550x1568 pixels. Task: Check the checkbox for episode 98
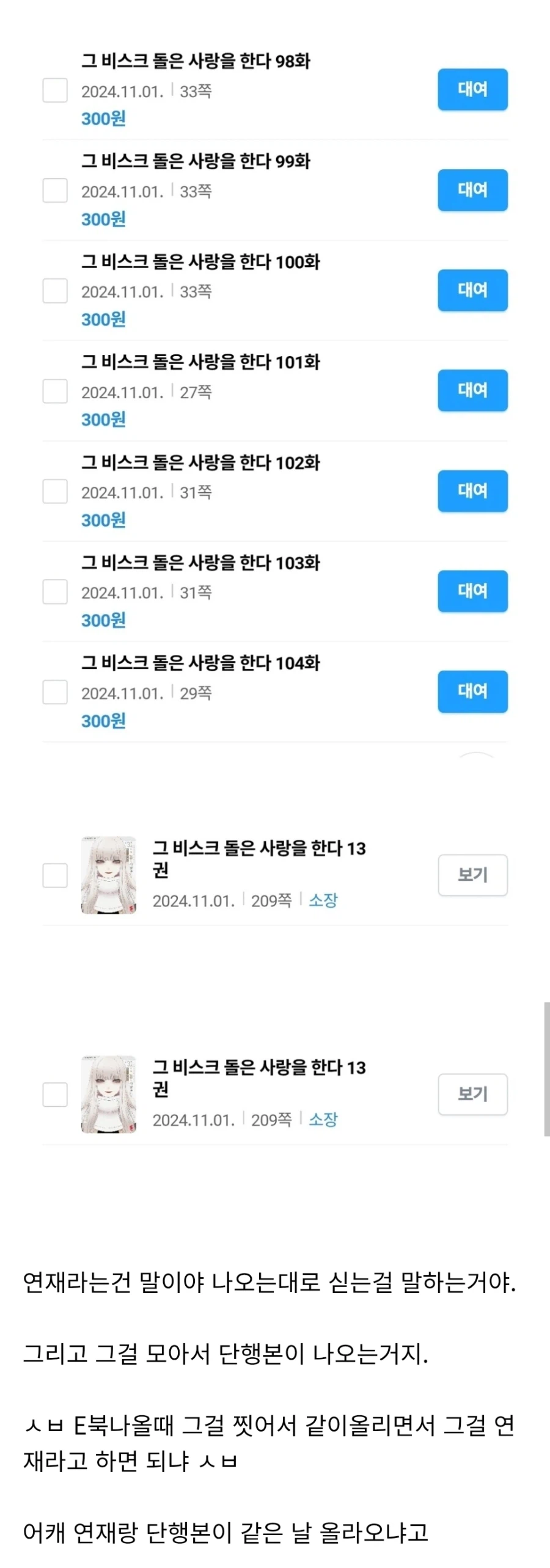pos(54,90)
